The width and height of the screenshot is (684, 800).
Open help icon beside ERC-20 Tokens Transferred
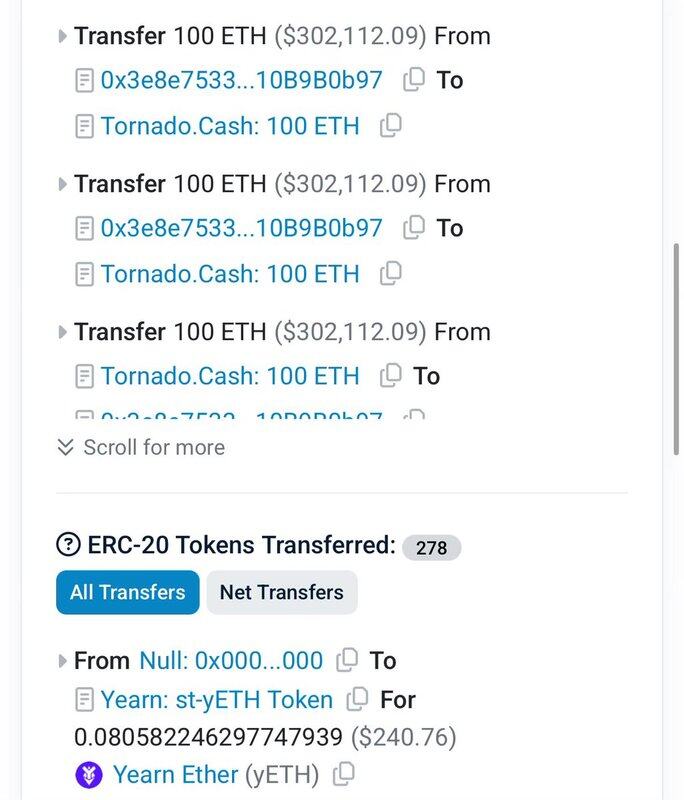click(68, 545)
